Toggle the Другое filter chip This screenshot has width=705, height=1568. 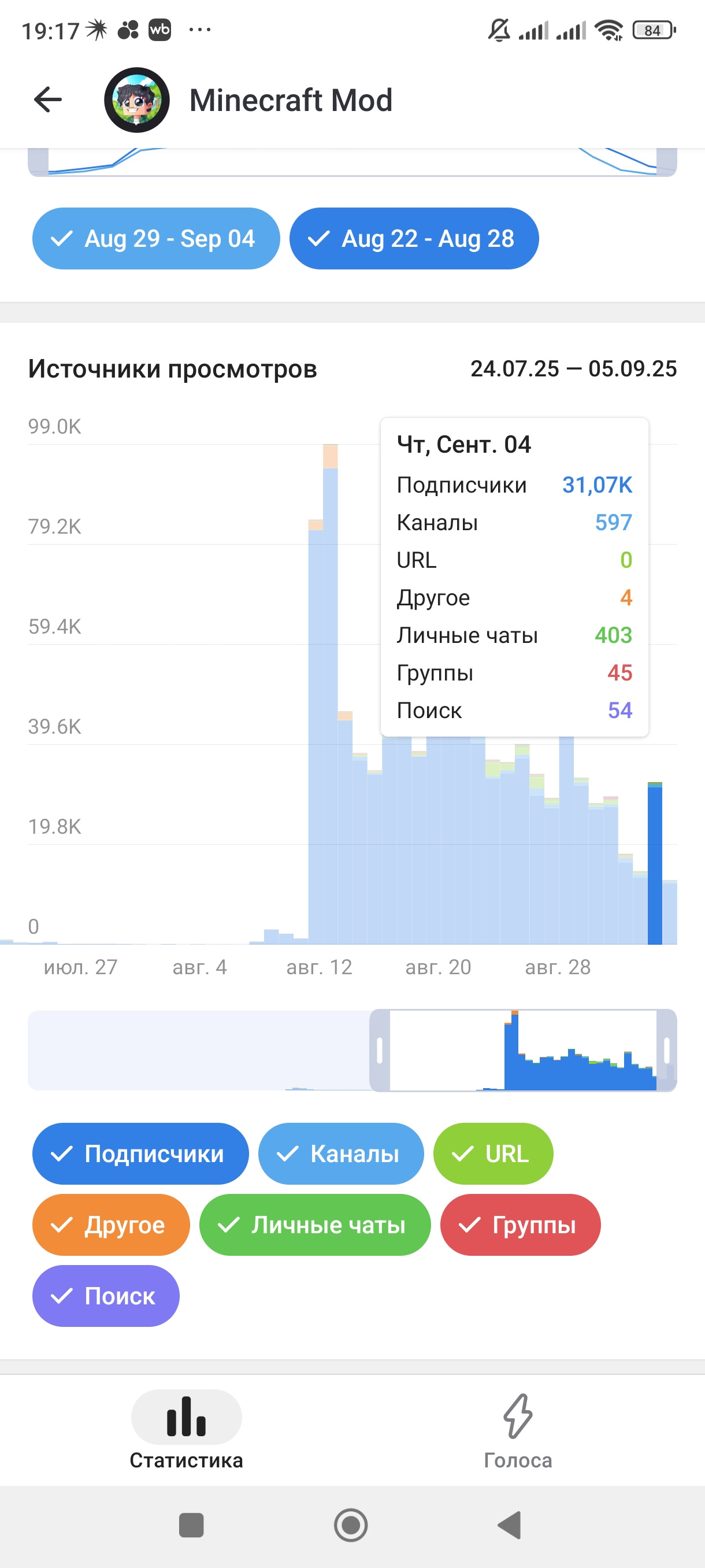tap(111, 1225)
